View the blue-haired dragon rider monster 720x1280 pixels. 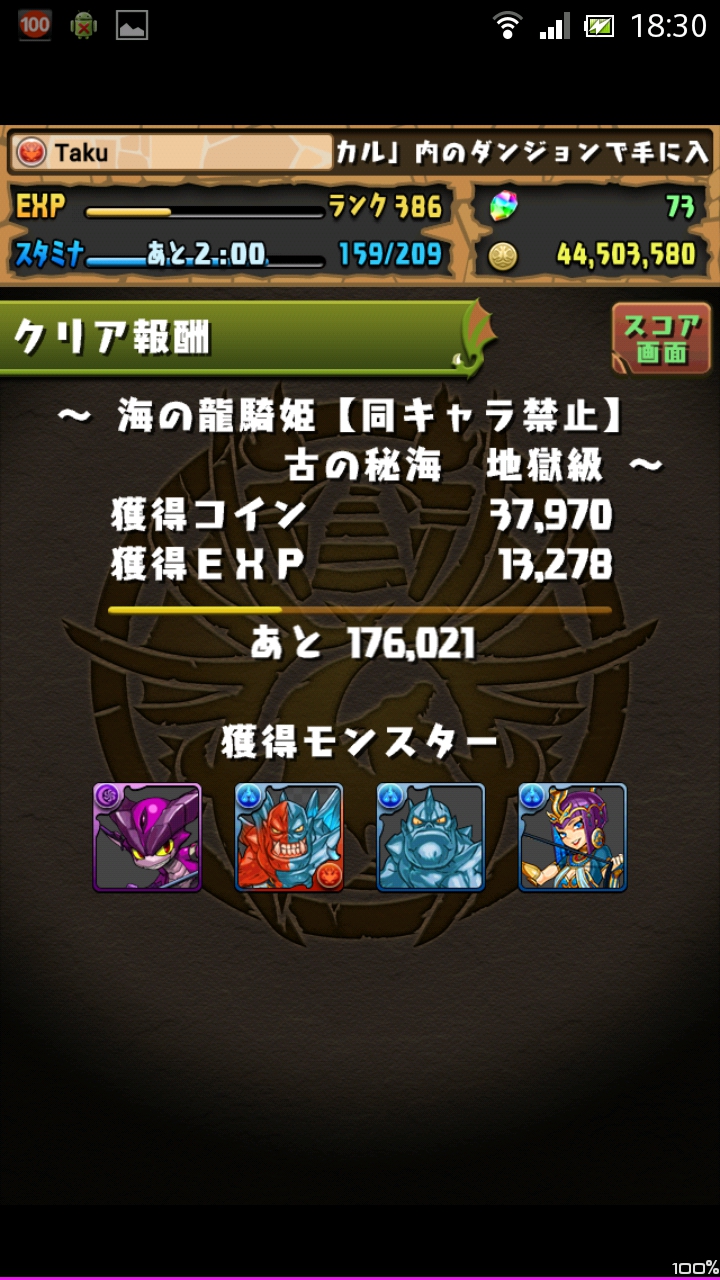pos(573,837)
